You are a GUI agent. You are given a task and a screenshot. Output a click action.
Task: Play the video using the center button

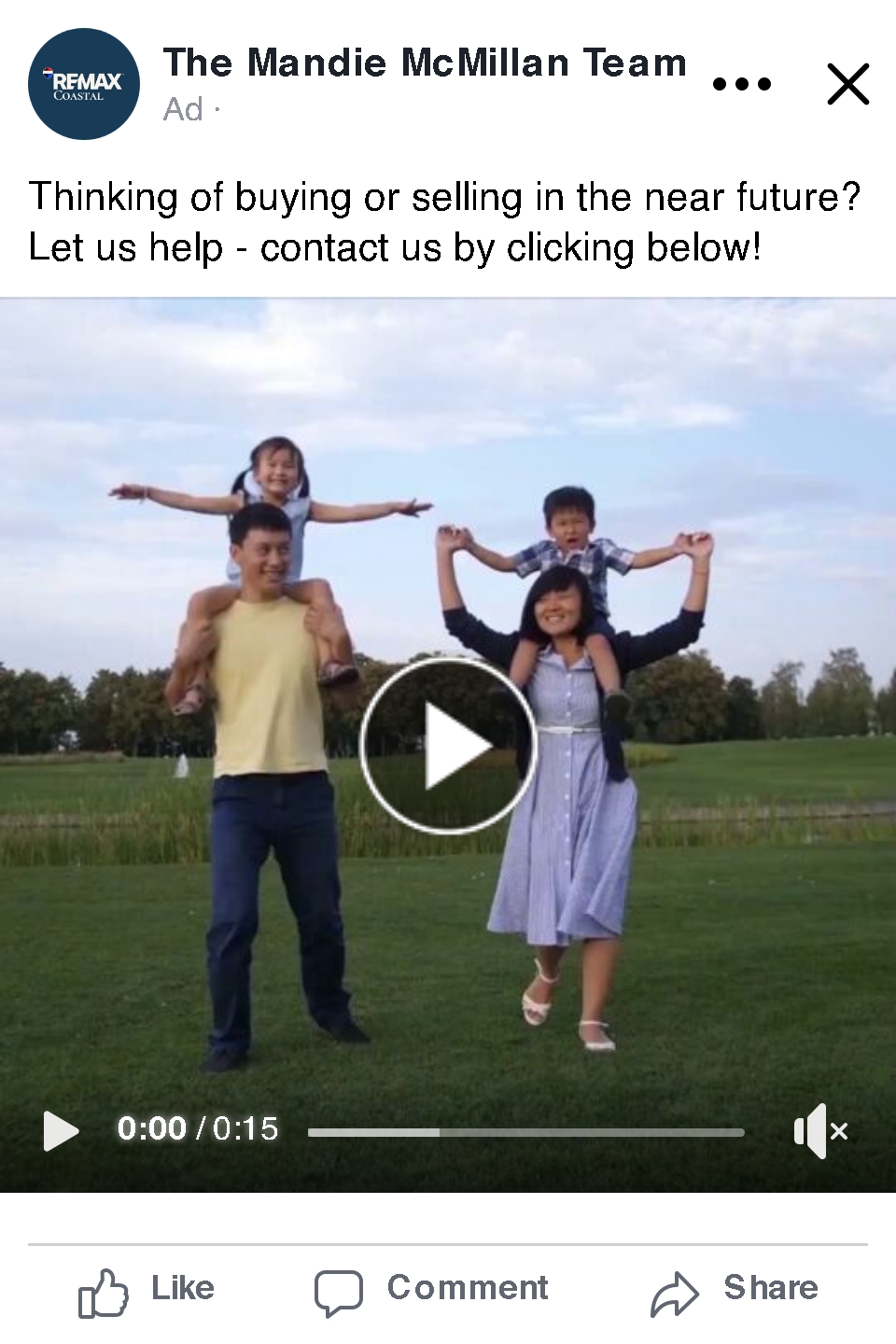[x=448, y=745]
